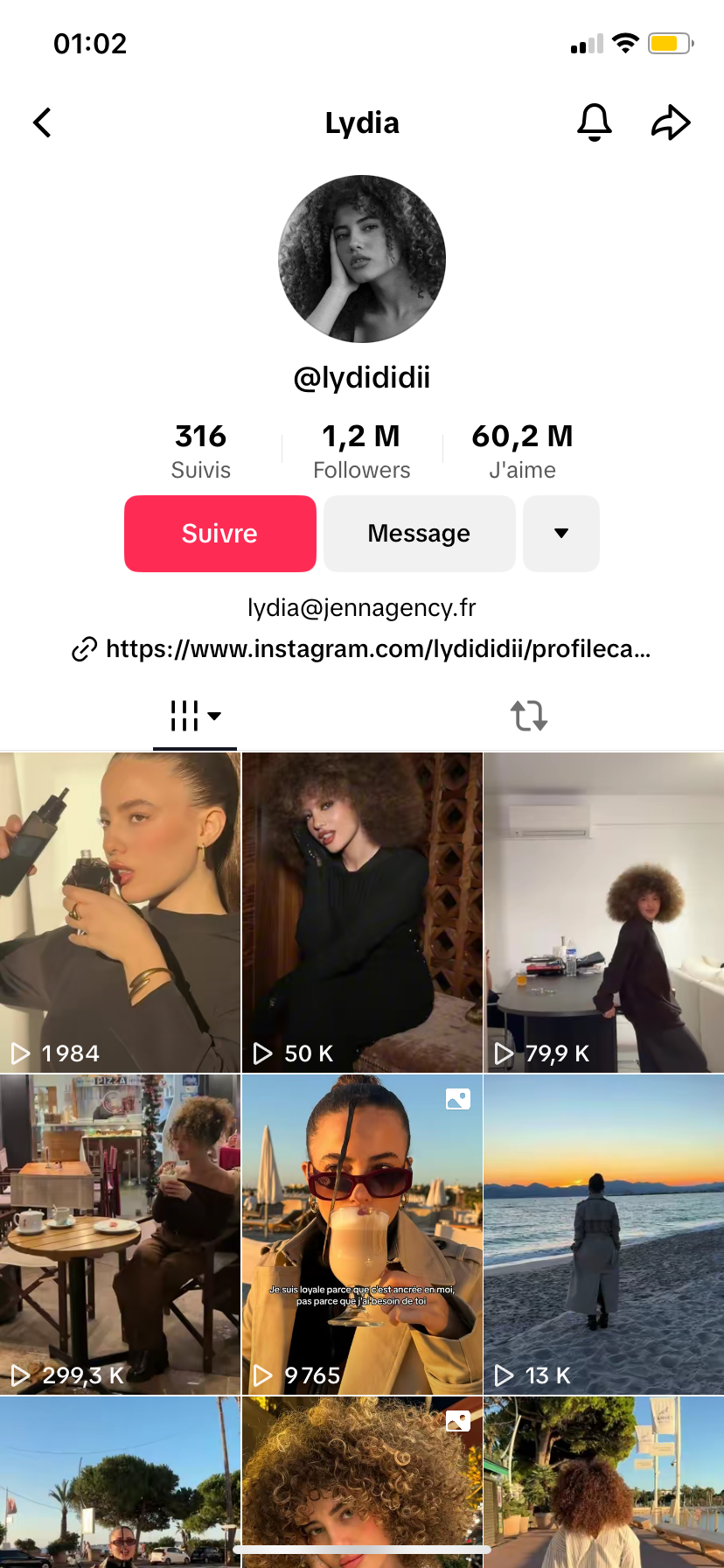Image resolution: width=724 pixels, height=1568 pixels.
Task: Share Lydia's profile
Action: tap(671, 122)
